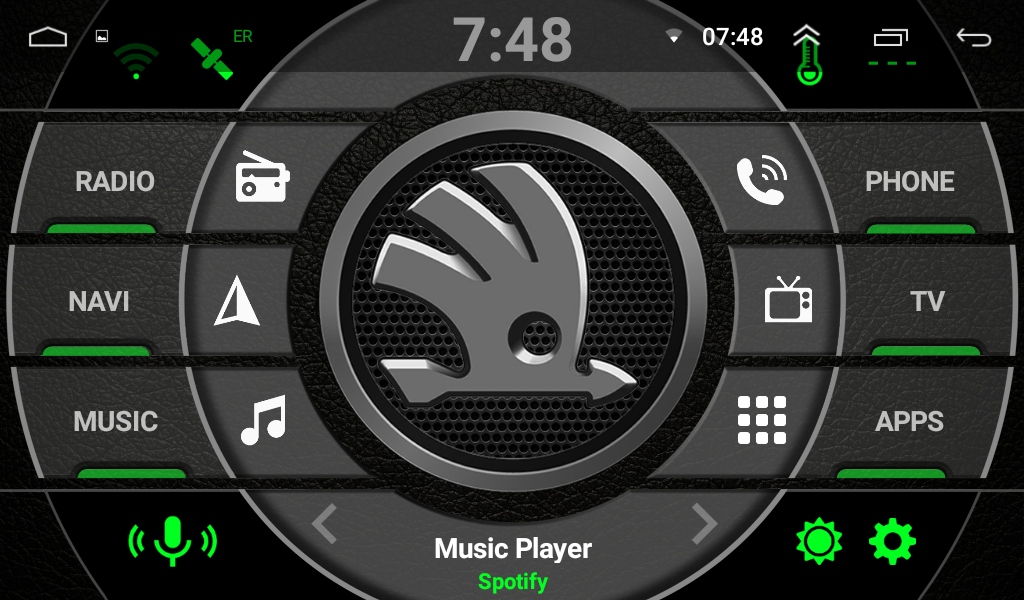Tap the television icon
The image size is (1024, 600).
pyautogui.click(x=788, y=300)
